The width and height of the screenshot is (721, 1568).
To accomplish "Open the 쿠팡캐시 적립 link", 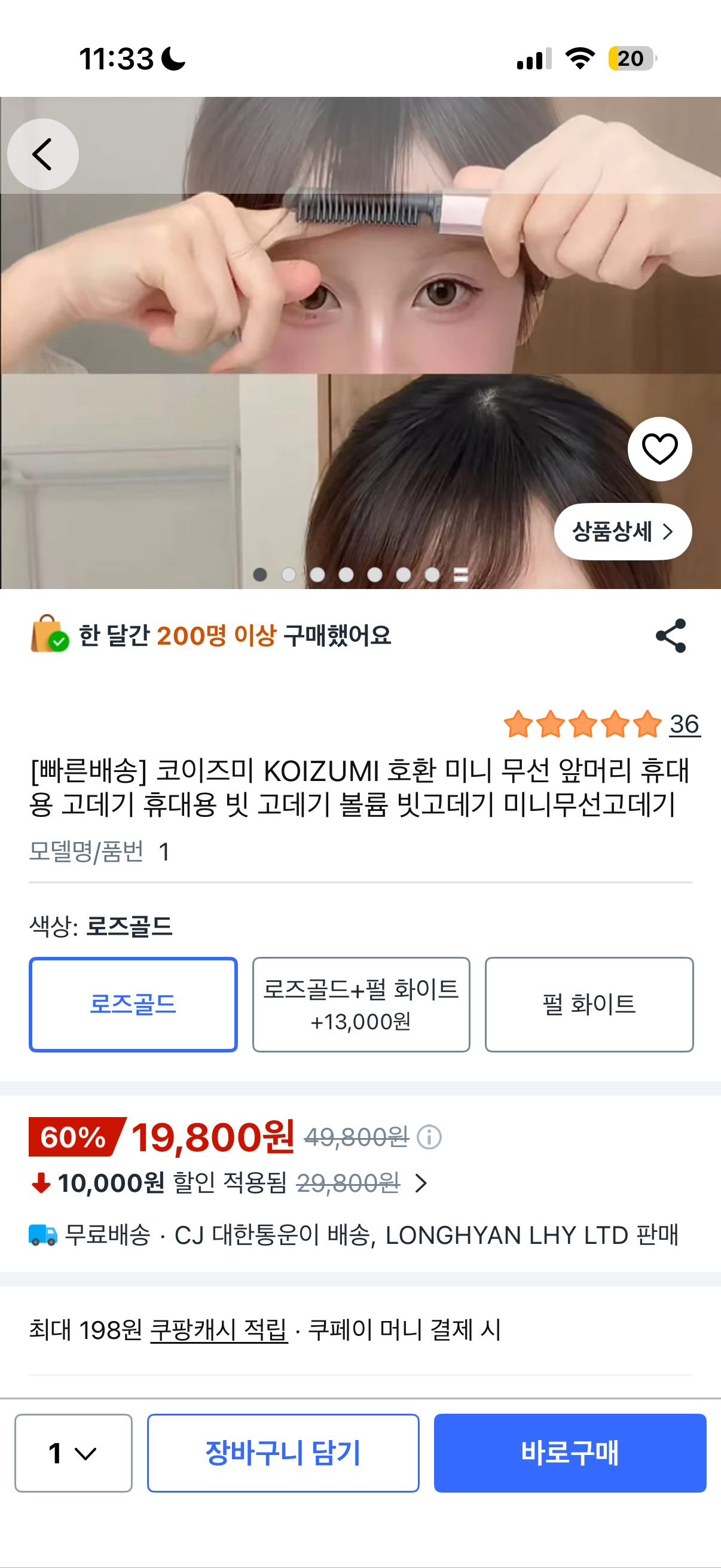I will (218, 1329).
